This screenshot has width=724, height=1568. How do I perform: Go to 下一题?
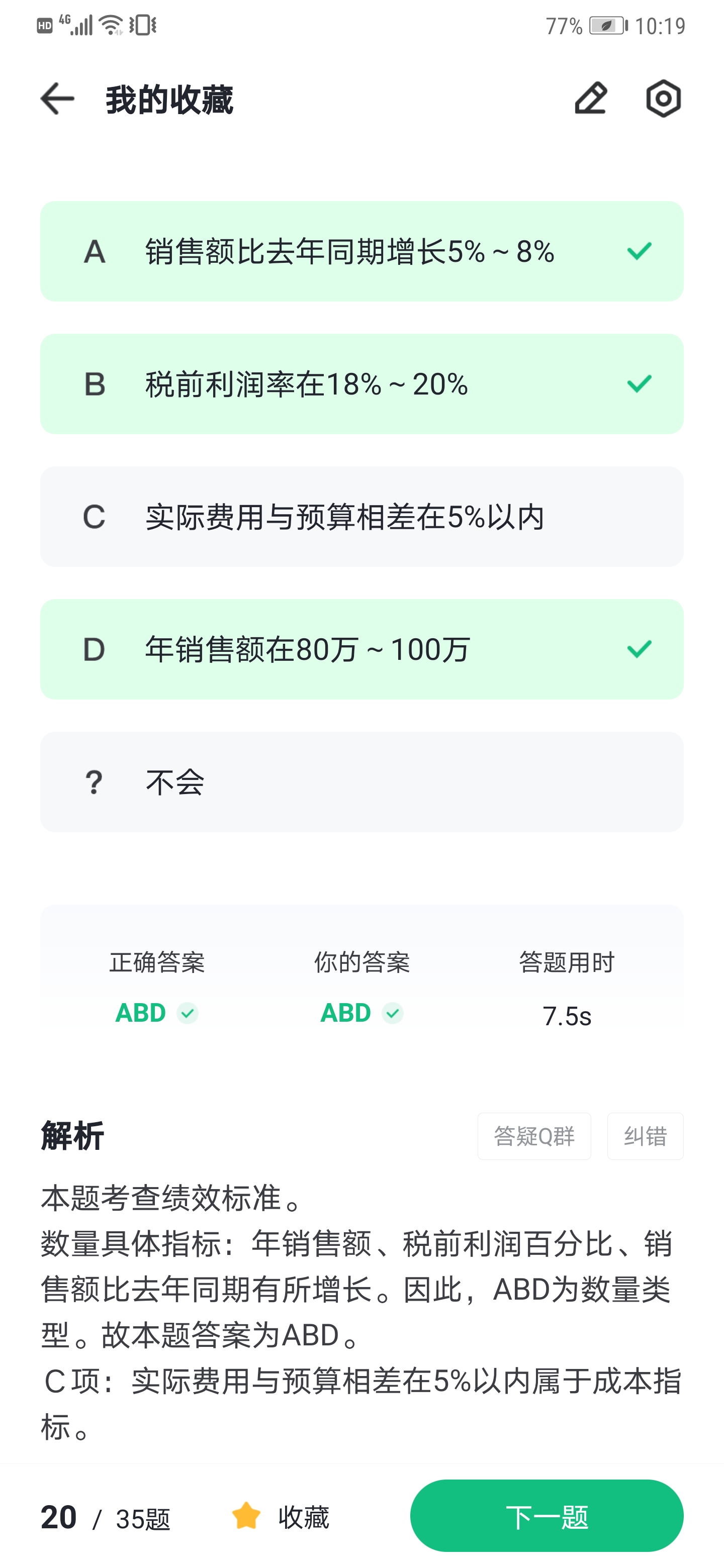(547, 1516)
